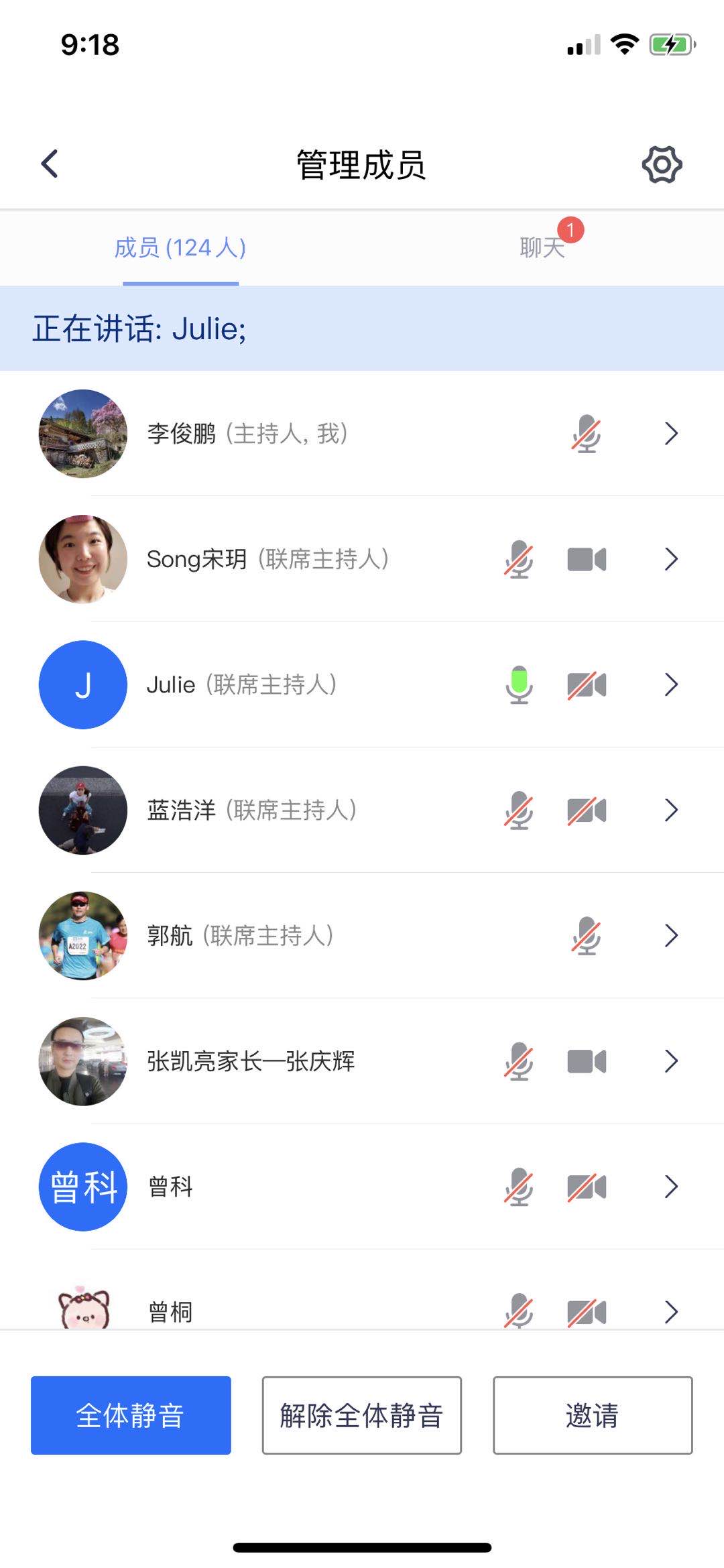Tap the microphone icon for Song宋玥
Viewport: 724px width, 1568px height.
click(x=519, y=559)
